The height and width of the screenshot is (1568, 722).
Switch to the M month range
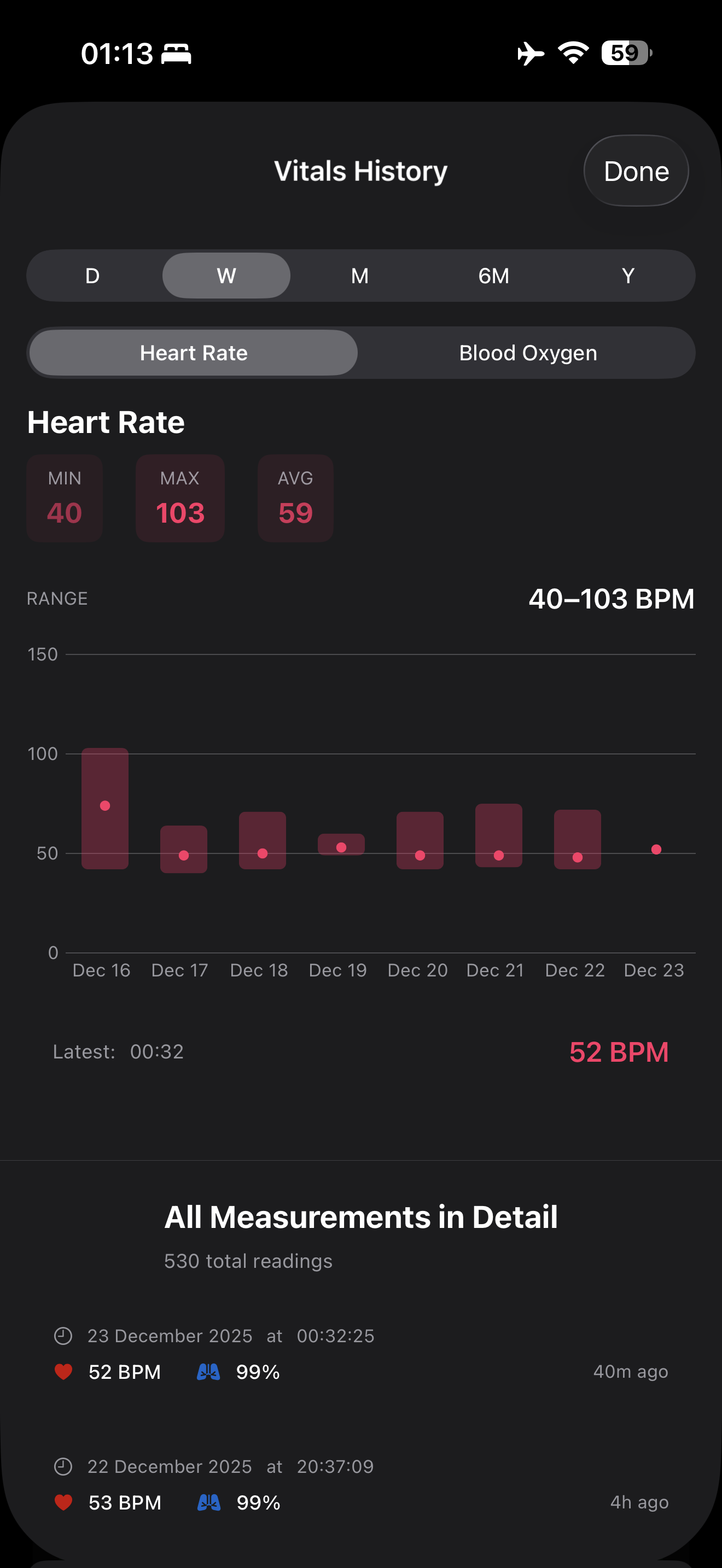[360, 276]
